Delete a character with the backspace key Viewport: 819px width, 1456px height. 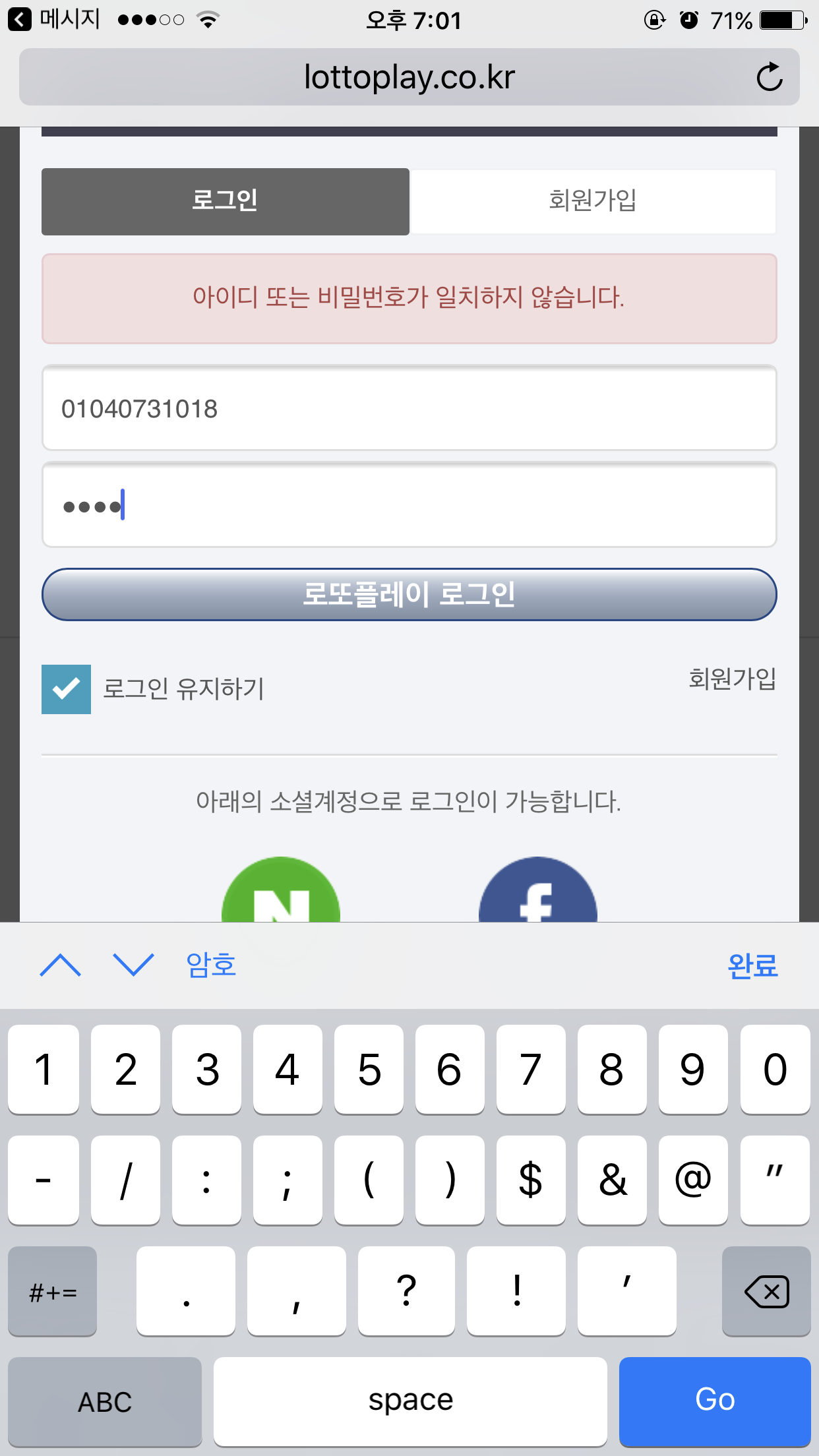coord(766,1291)
